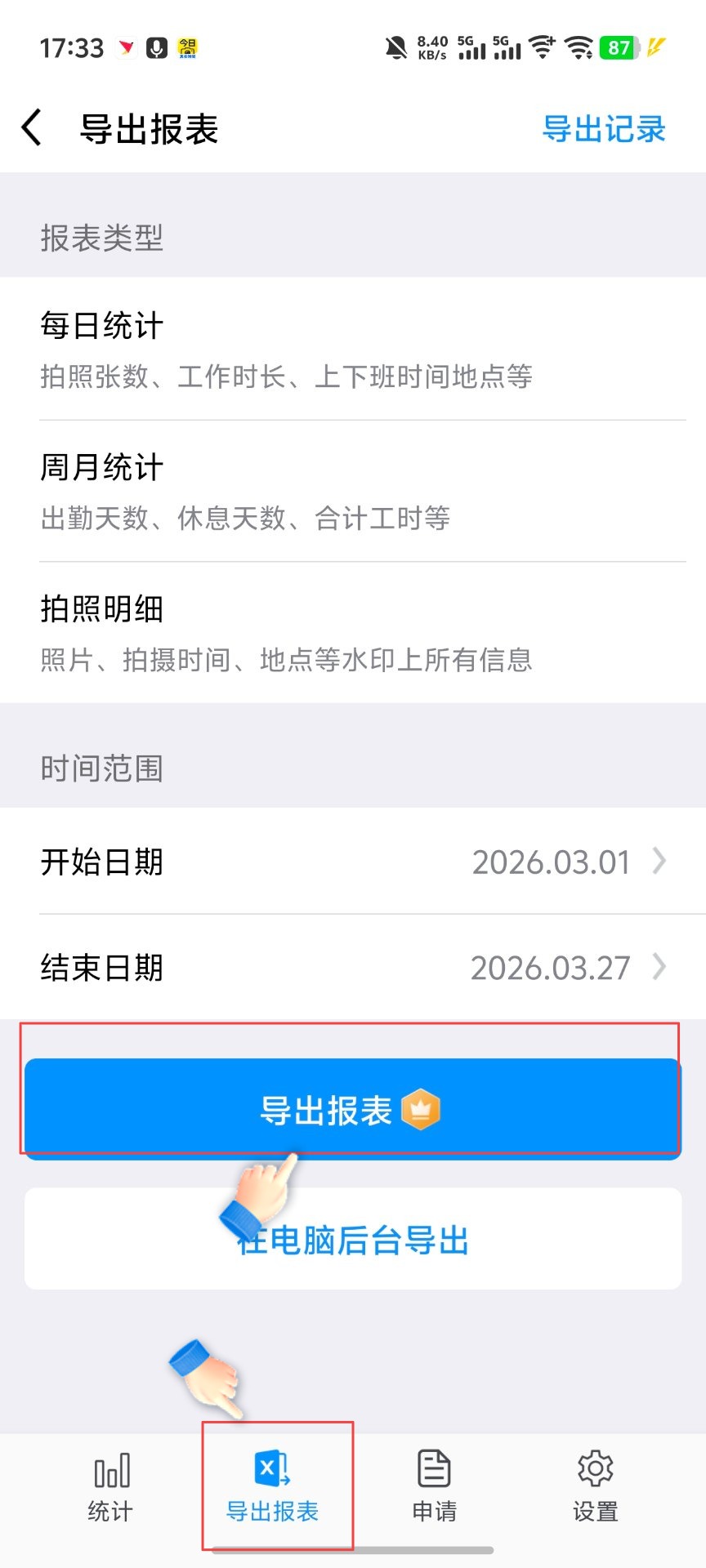The image size is (706, 1568).
Task: Tap the blue 导出报表 button
Action: 353,1110
